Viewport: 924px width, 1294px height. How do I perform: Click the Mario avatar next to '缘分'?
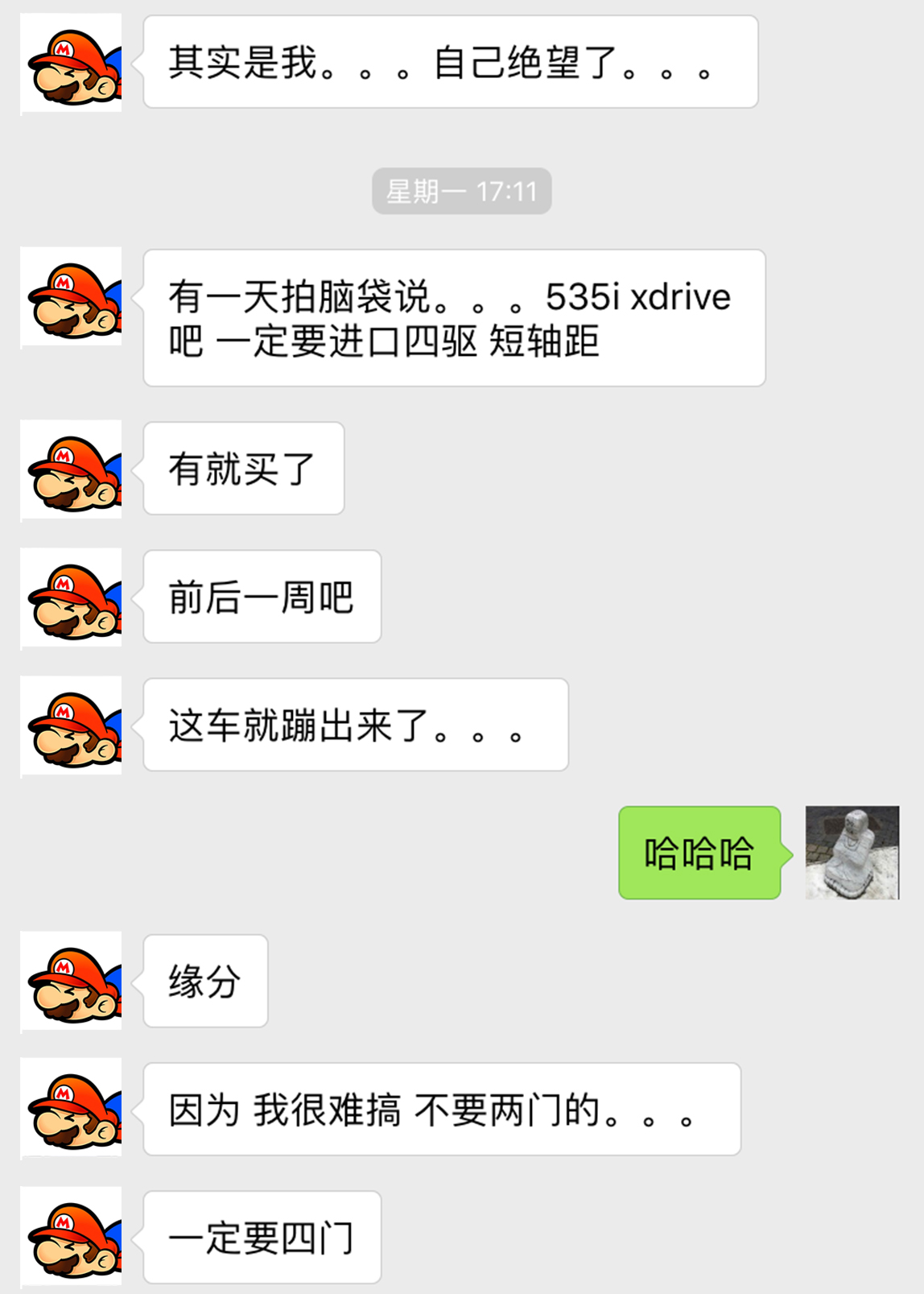click(71, 981)
